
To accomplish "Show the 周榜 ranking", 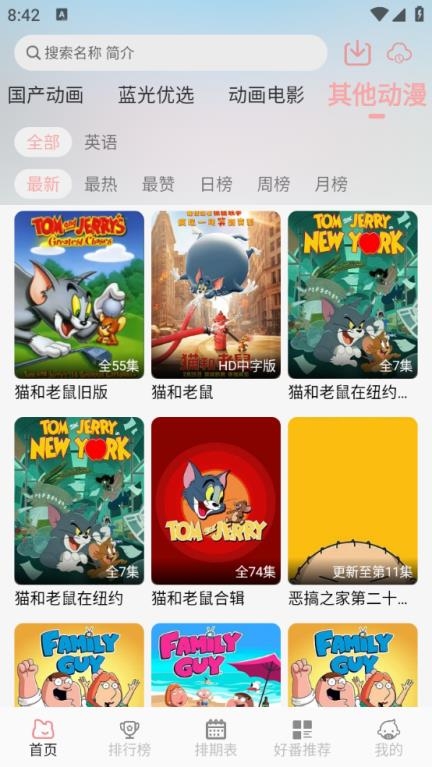I will coord(273,184).
